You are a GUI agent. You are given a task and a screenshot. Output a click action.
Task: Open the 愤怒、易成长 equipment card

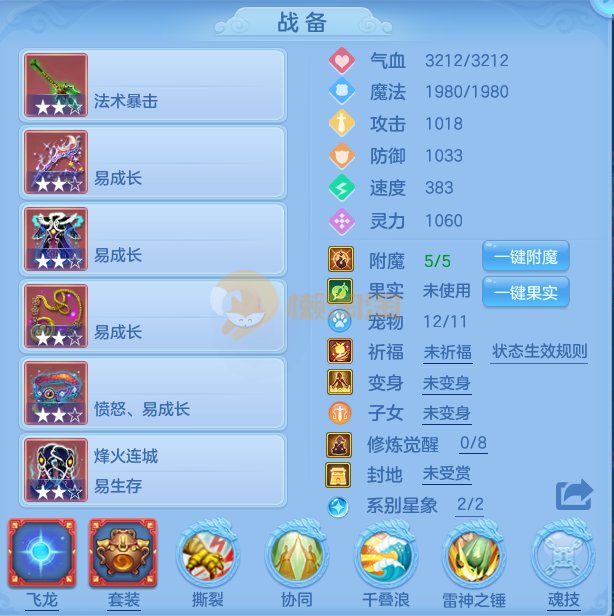tap(153, 393)
